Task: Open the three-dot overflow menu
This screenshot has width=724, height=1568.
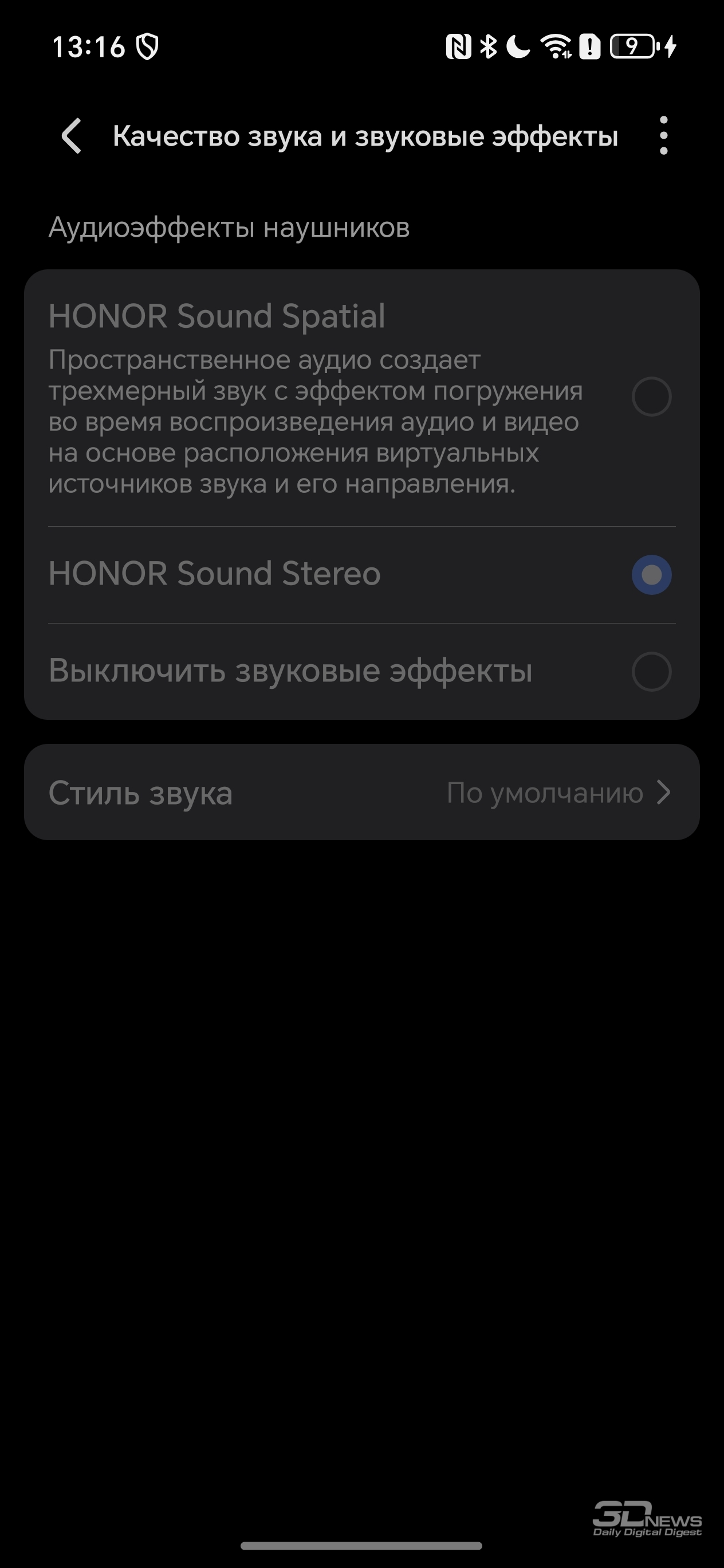Action: 663,136
